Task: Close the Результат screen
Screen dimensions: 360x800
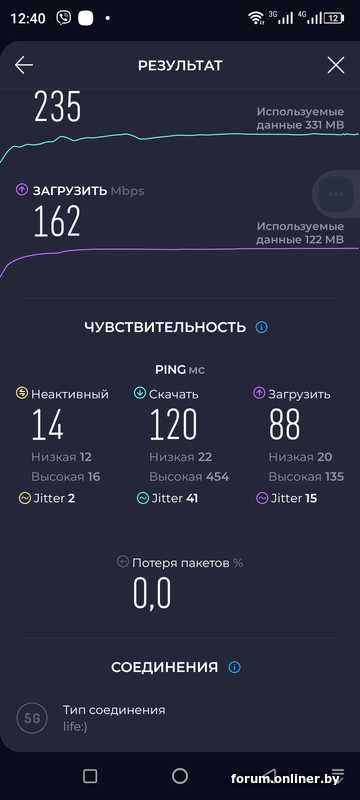Action: (336, 65)
